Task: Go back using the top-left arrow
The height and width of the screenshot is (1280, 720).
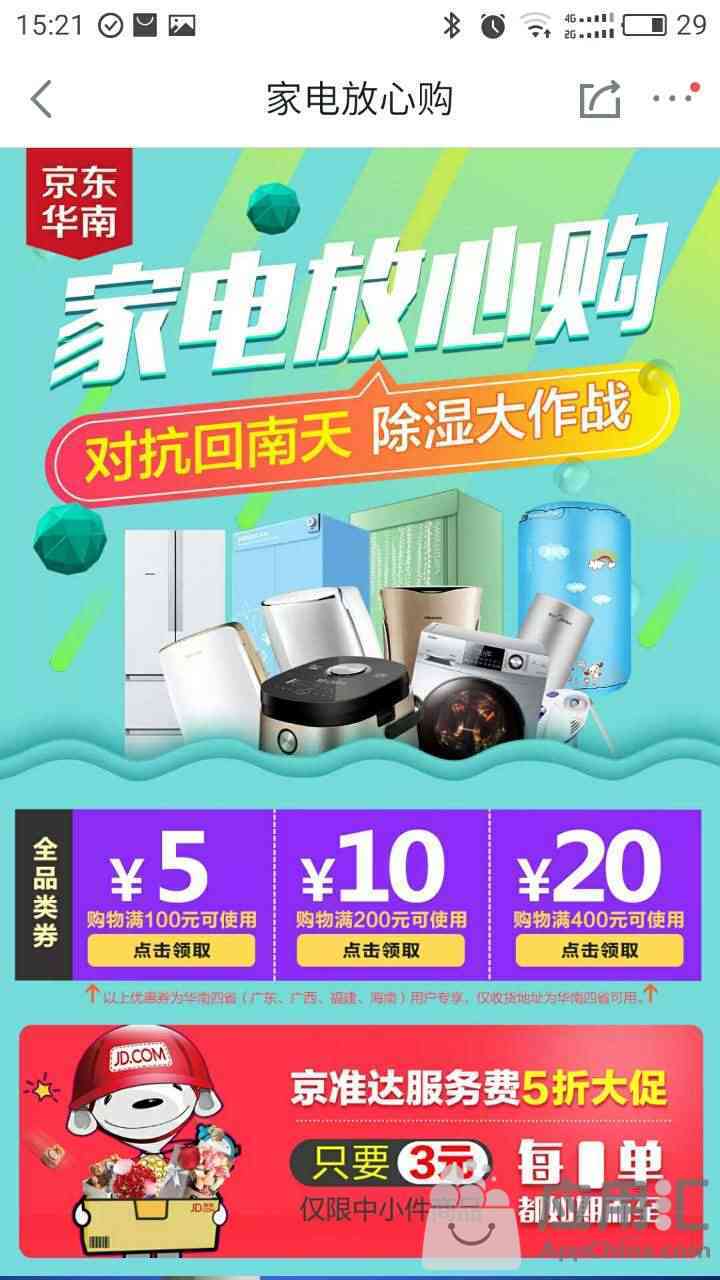Action: coord(40,99)
